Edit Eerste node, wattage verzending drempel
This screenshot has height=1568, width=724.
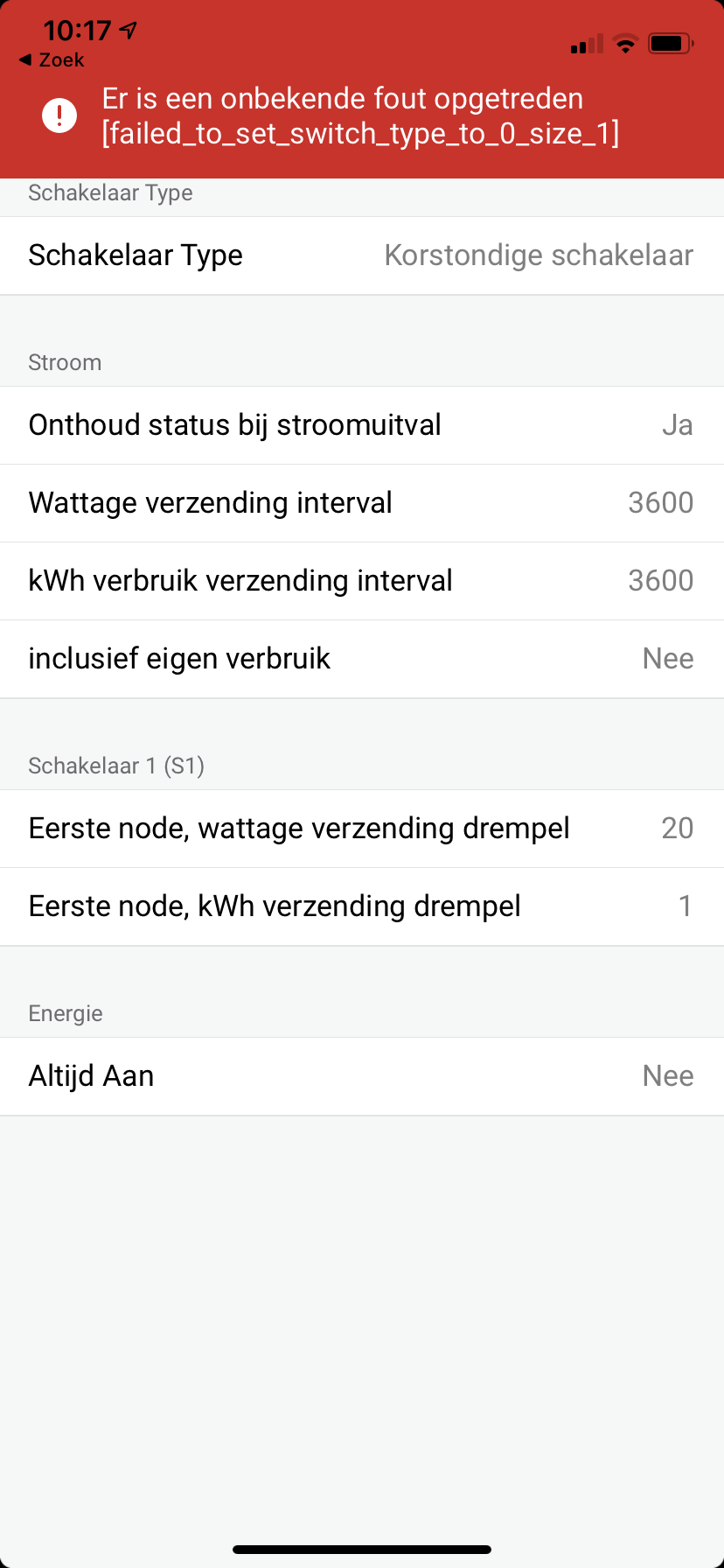(x=362, y=829)
